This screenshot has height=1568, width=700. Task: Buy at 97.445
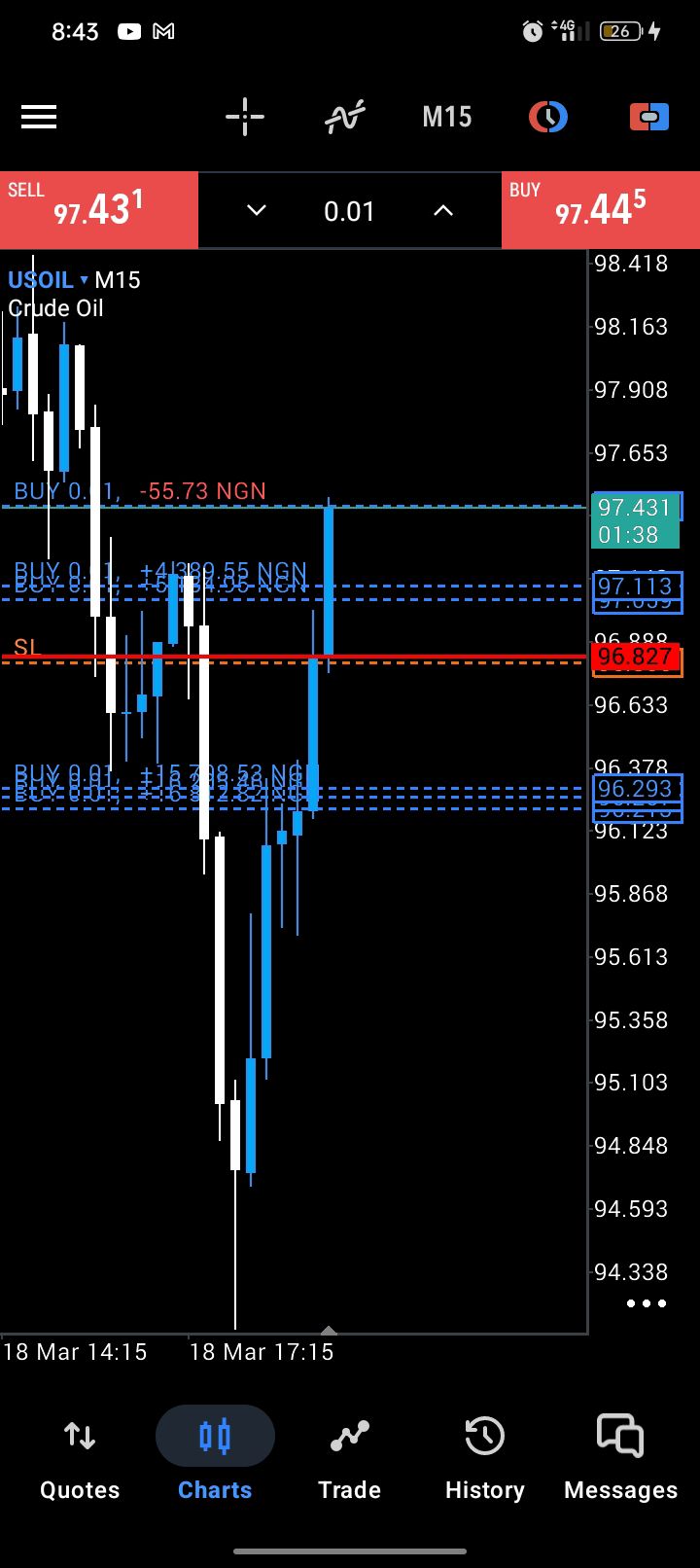click(600, 209)
